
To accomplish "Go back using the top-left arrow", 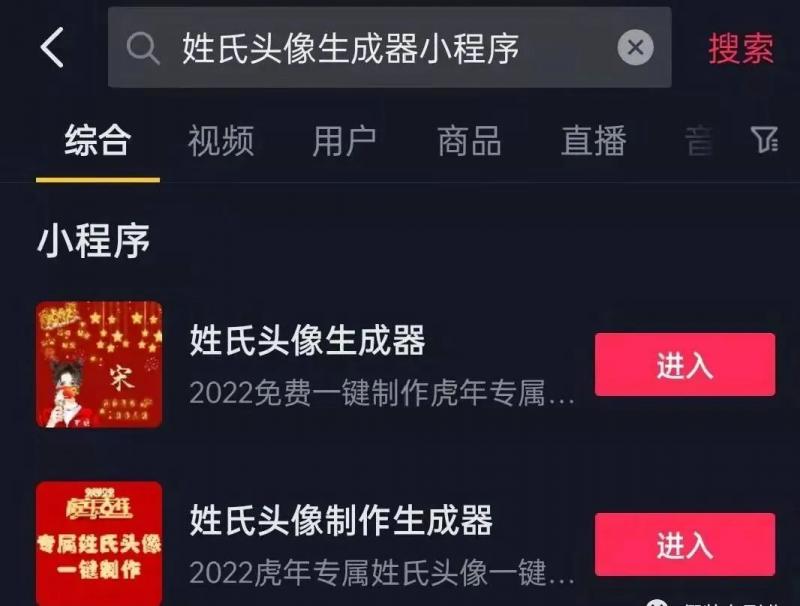I will pos(52,48).
